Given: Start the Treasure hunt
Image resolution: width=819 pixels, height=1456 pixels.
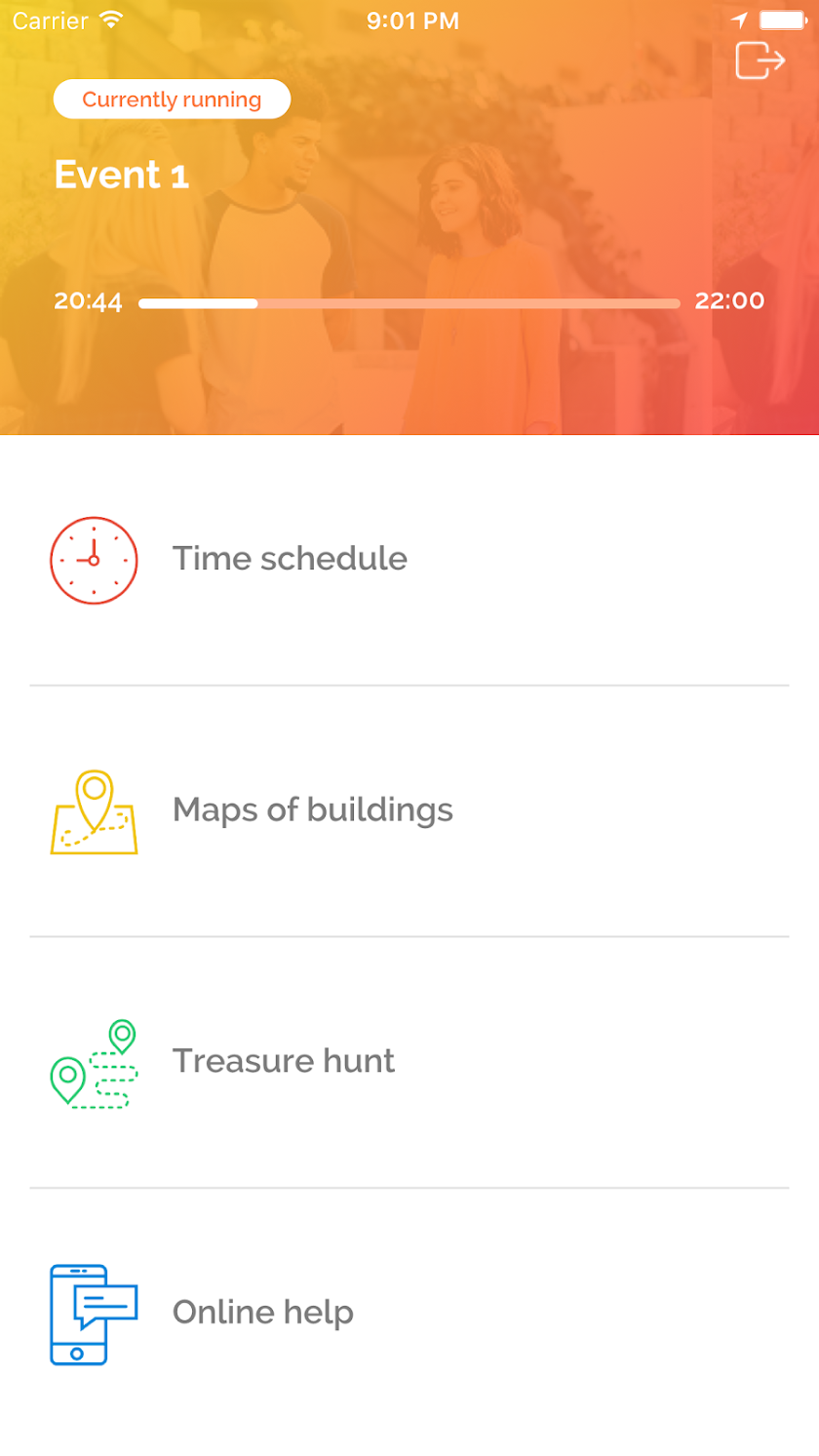Looking at the screenshot, I should tap(283, 1061).
